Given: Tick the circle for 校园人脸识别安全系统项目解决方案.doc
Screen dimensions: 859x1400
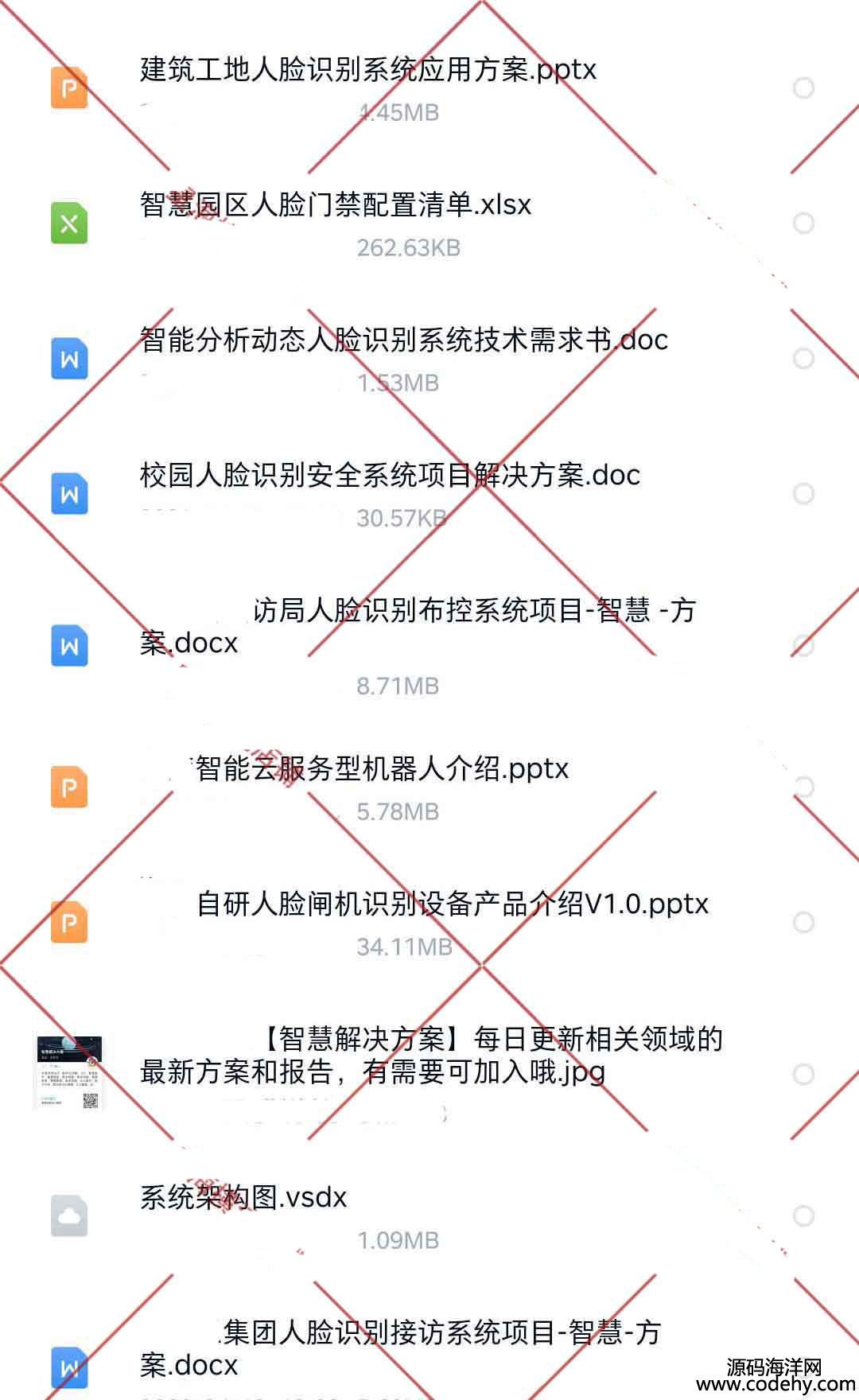Looking at the screenshot, I should [x=803, y=494].
